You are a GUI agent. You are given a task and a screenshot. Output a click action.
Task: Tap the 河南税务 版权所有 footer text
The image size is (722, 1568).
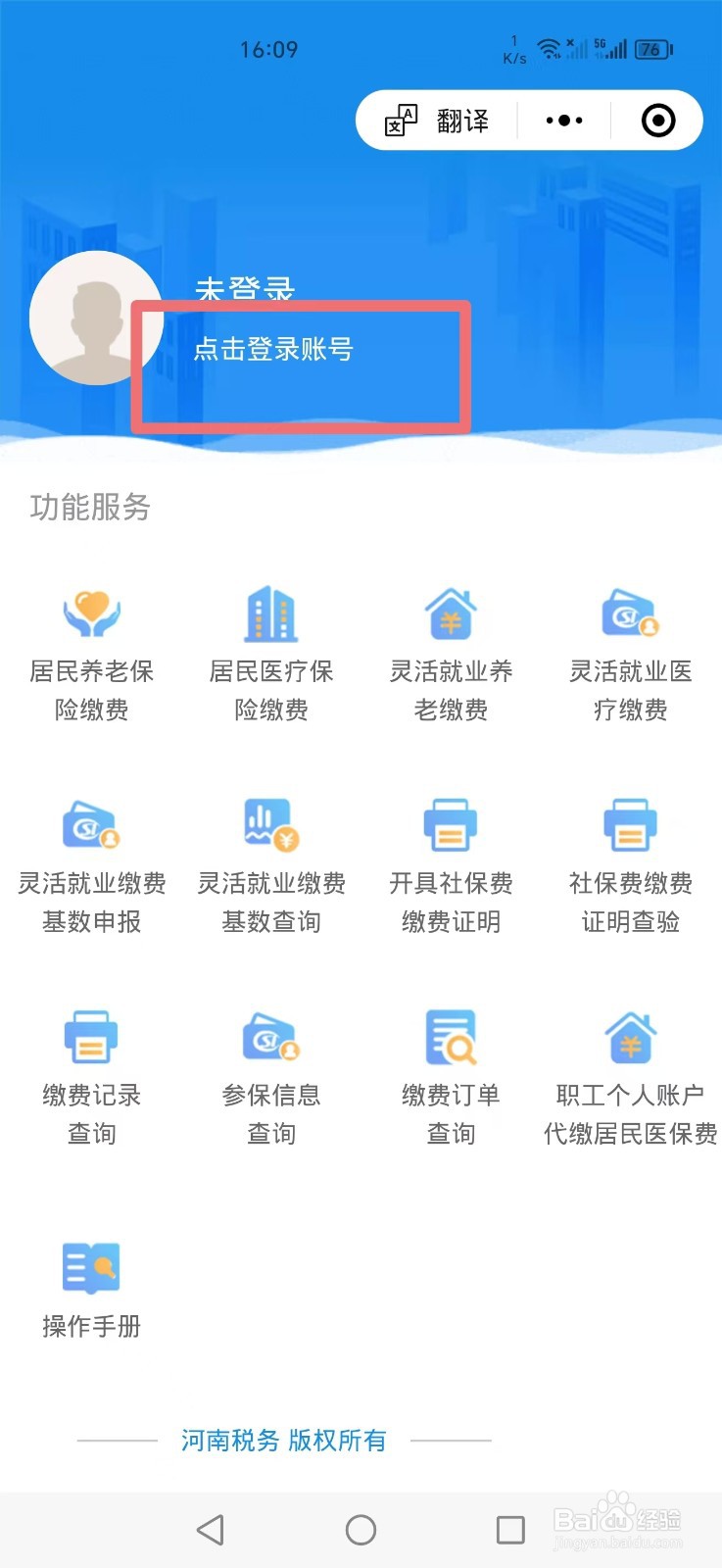coord(282,1440)
